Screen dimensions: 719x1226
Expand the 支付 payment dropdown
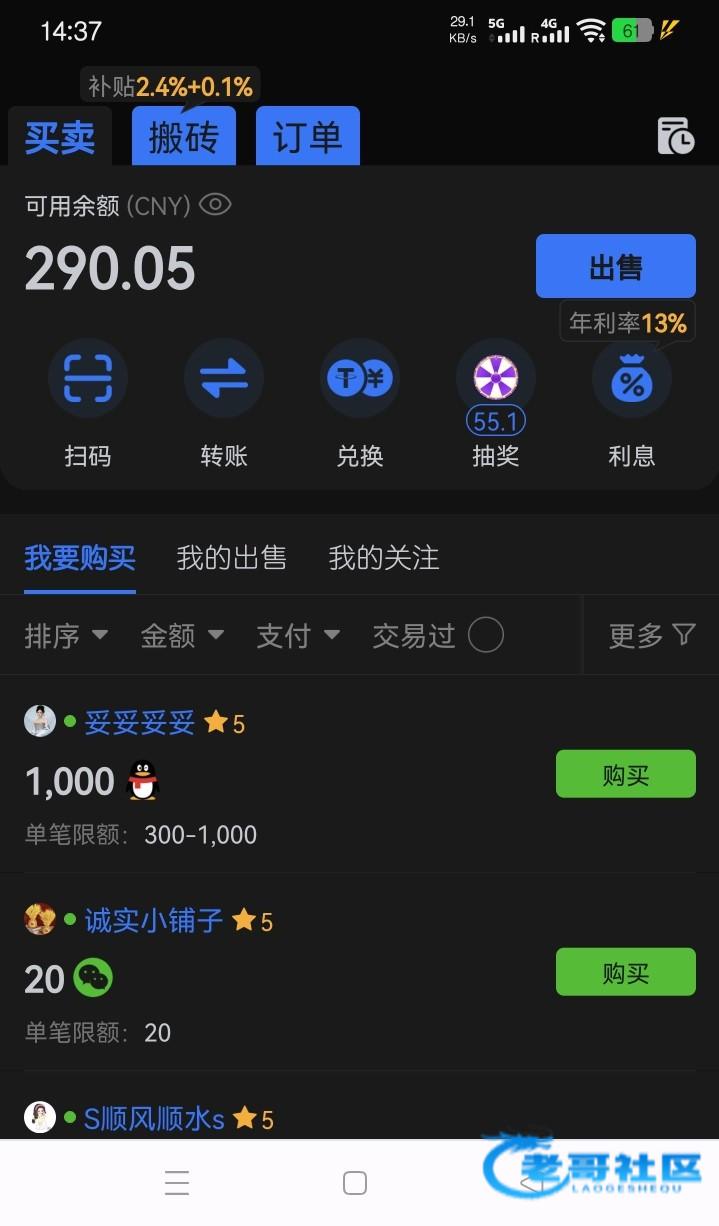point(298,635)
